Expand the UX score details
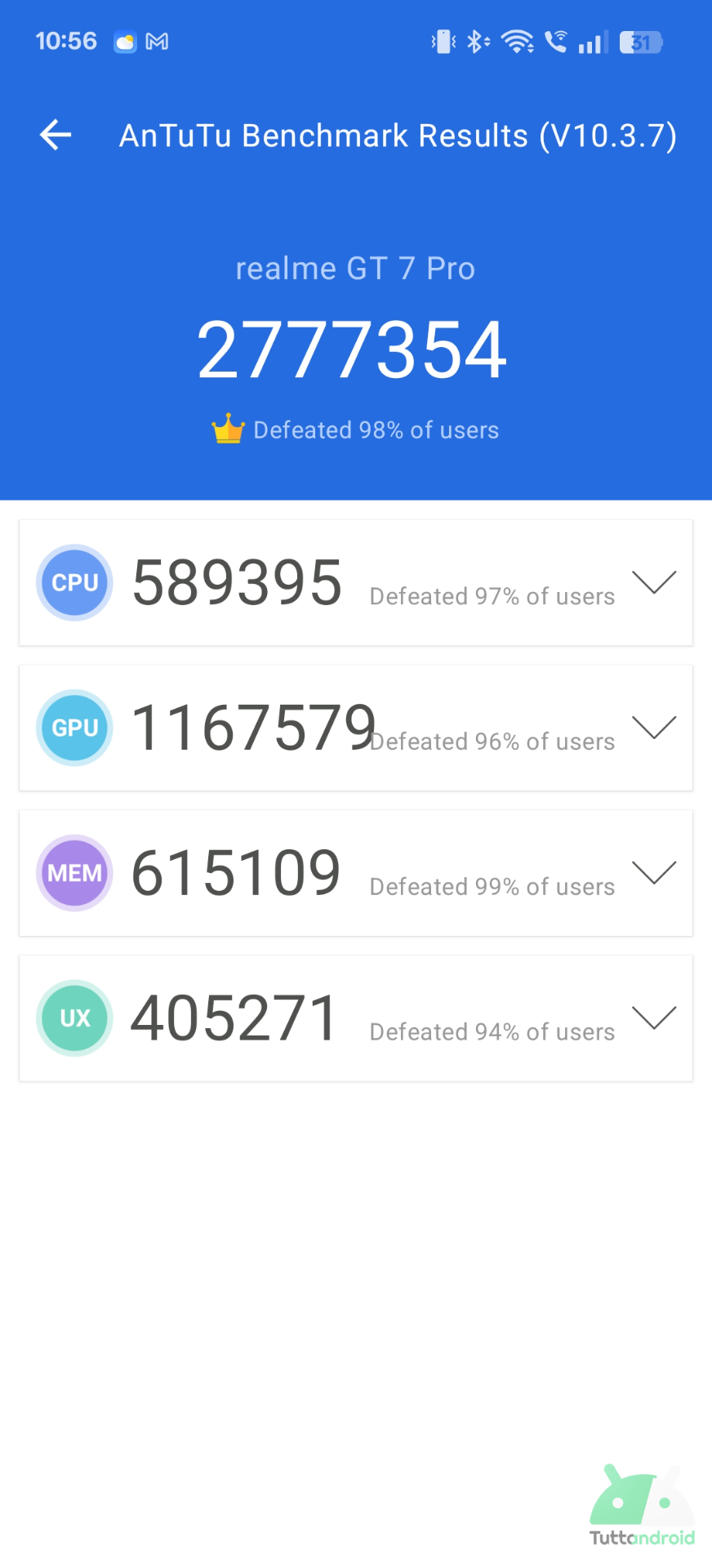Image resolution: width=712 pixels, height=1568 pixels. coord(654,1018)
